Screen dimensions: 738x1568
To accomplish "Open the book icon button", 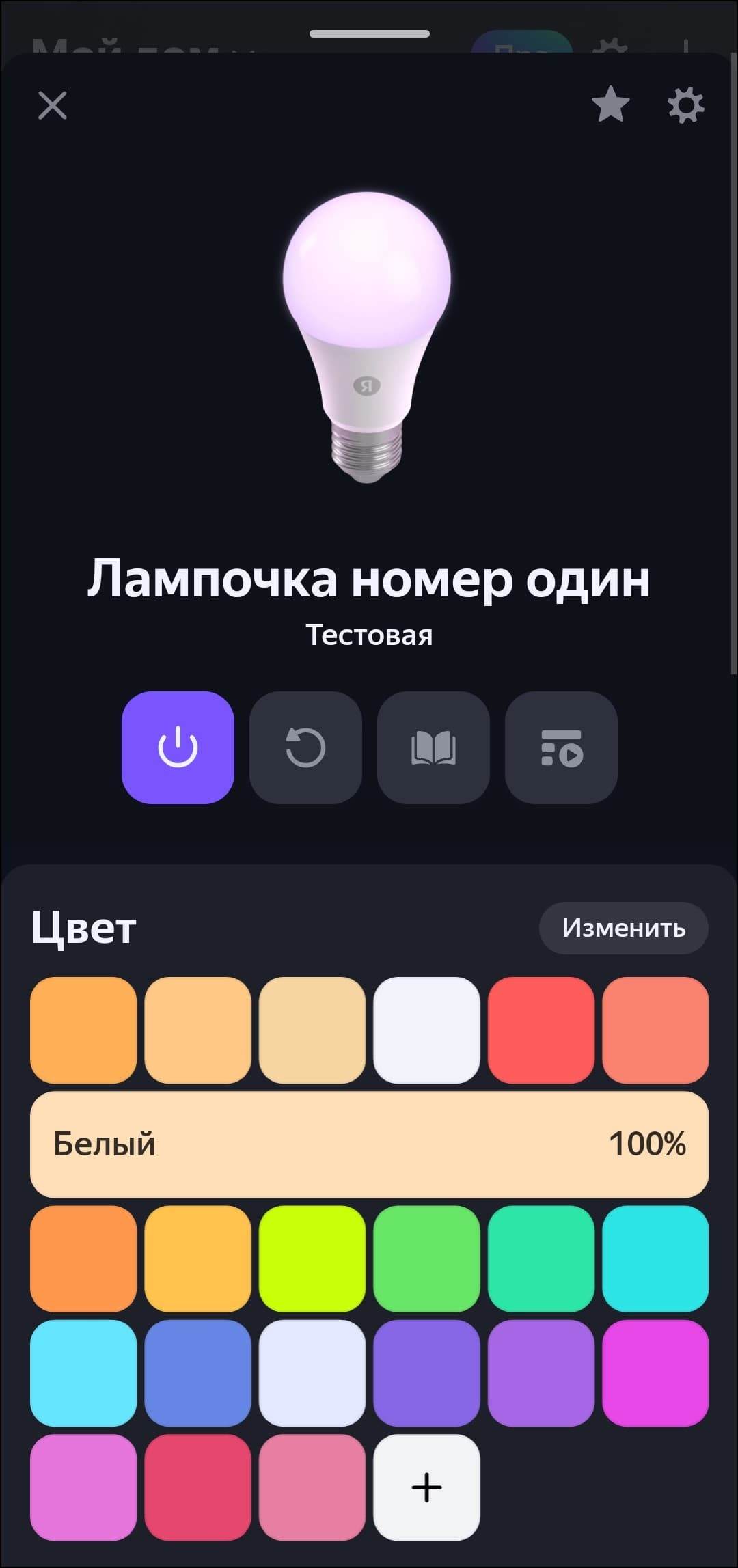I will click(433, 747).
